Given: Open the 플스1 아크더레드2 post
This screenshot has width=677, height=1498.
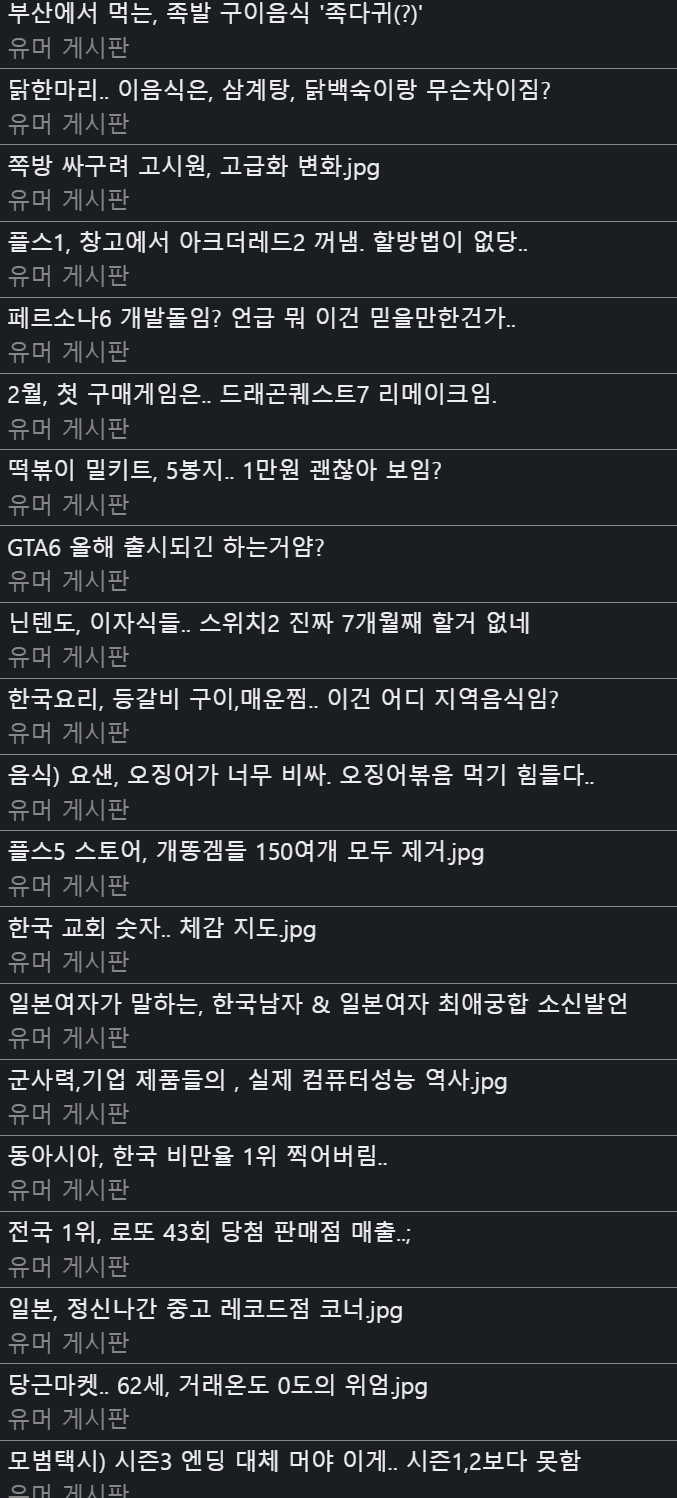Looking at the screenshot, I should [x=268, y=243].
